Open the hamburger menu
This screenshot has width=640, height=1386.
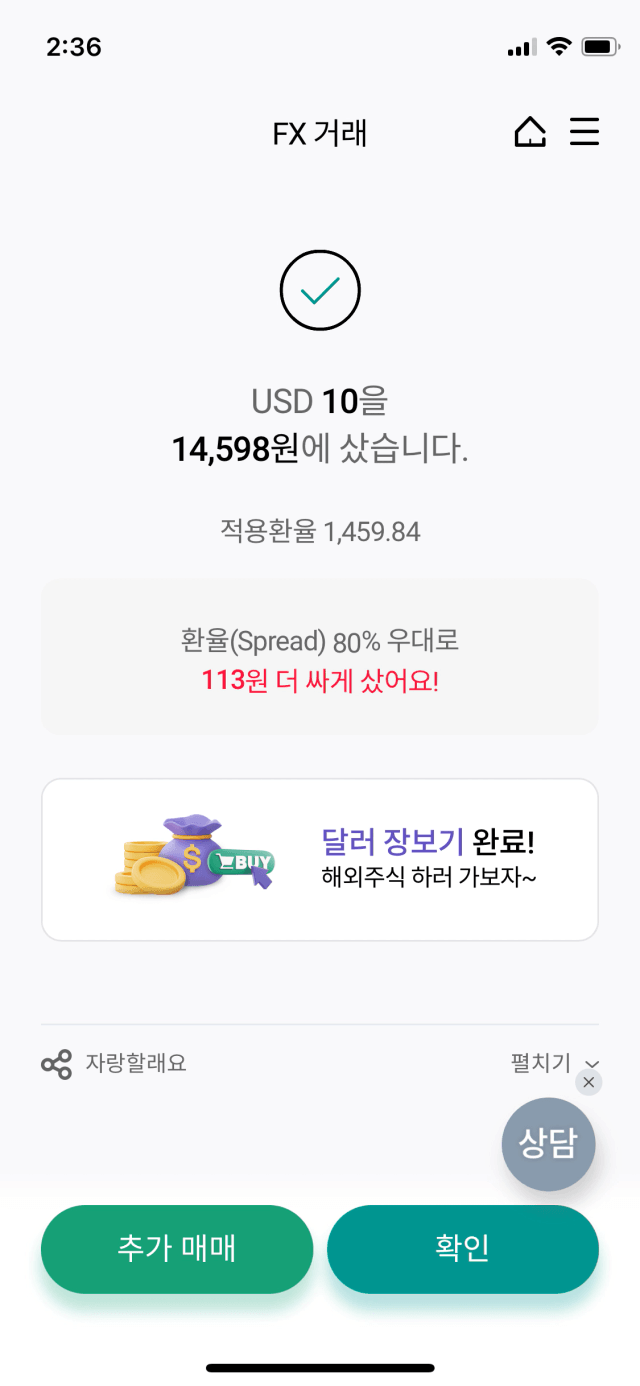click(584, 133)
